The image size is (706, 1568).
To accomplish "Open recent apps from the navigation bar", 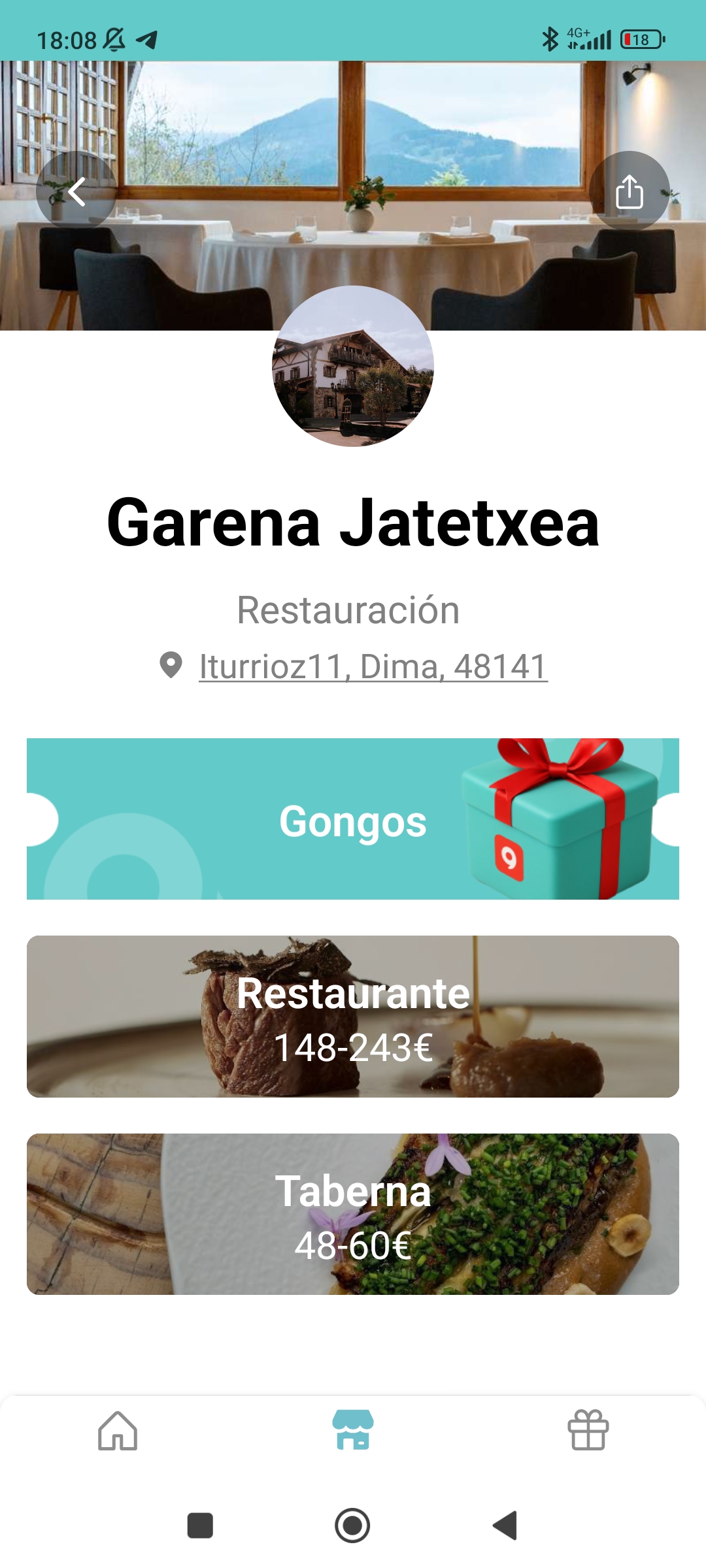I will click(x=200, y=1526).
